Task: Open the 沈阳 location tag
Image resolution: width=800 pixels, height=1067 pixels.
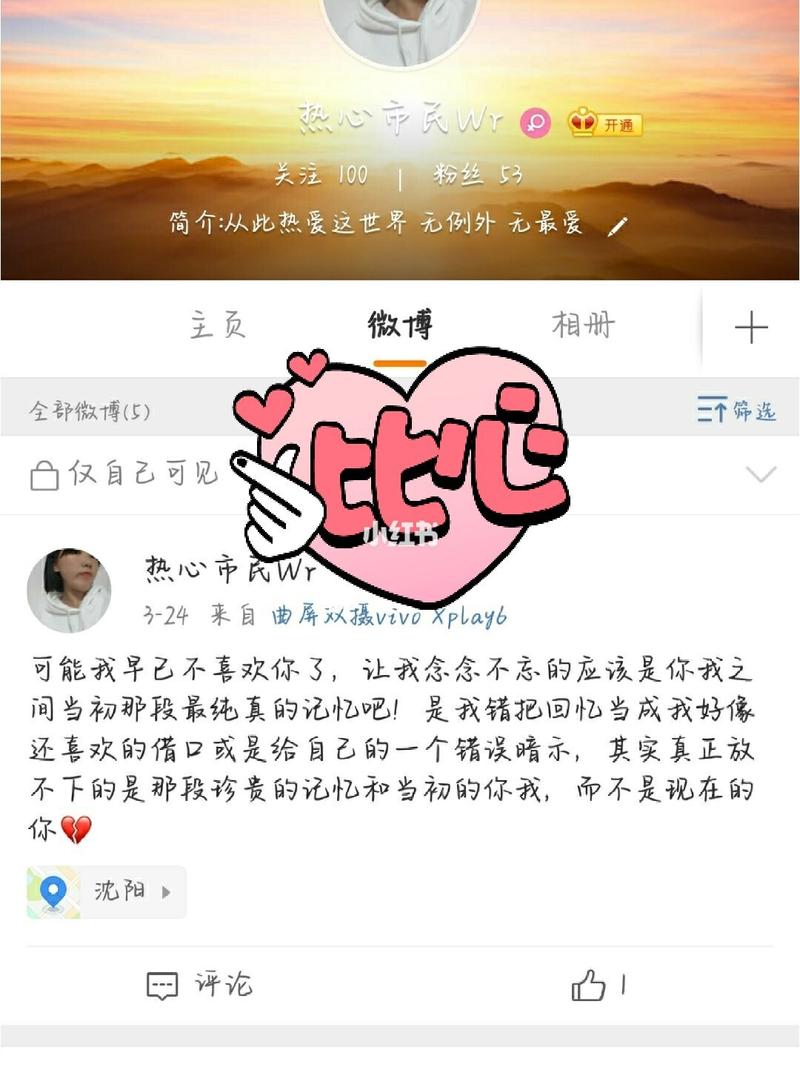Action: 106,891
